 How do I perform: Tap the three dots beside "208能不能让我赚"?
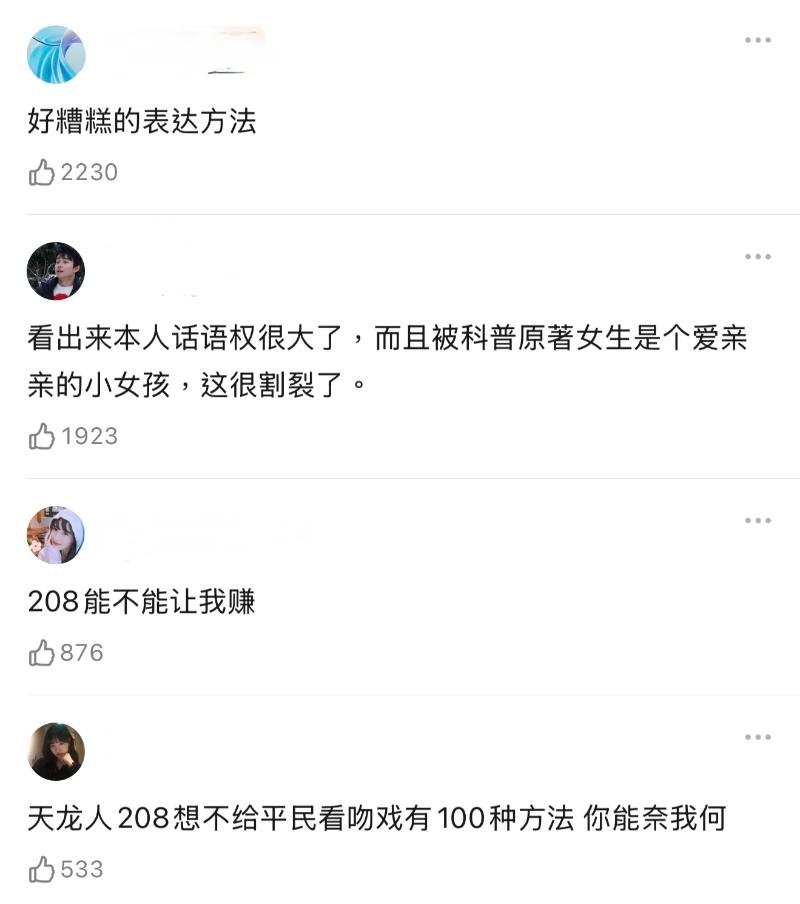click(758, 521)
